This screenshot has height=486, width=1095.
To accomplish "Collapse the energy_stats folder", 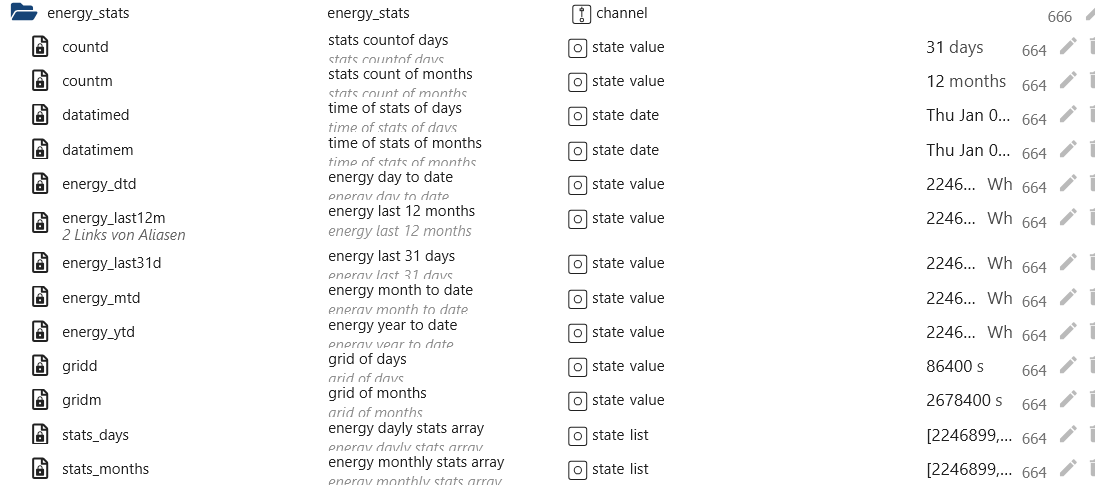I will [24, 14].
